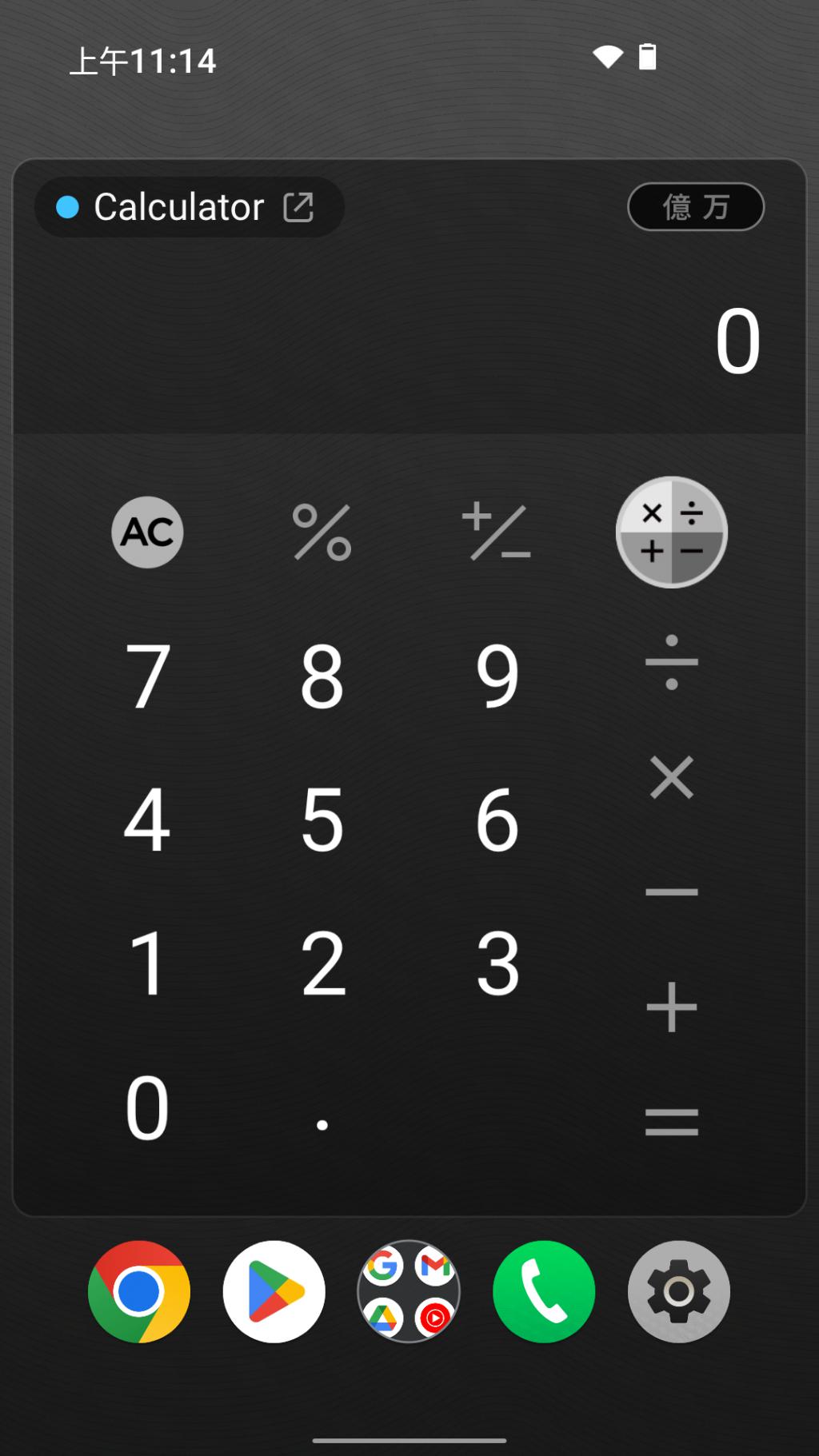Enter the digit 5
The height and width of the screenshot is (1456, 819).
[x=322, y=820]
